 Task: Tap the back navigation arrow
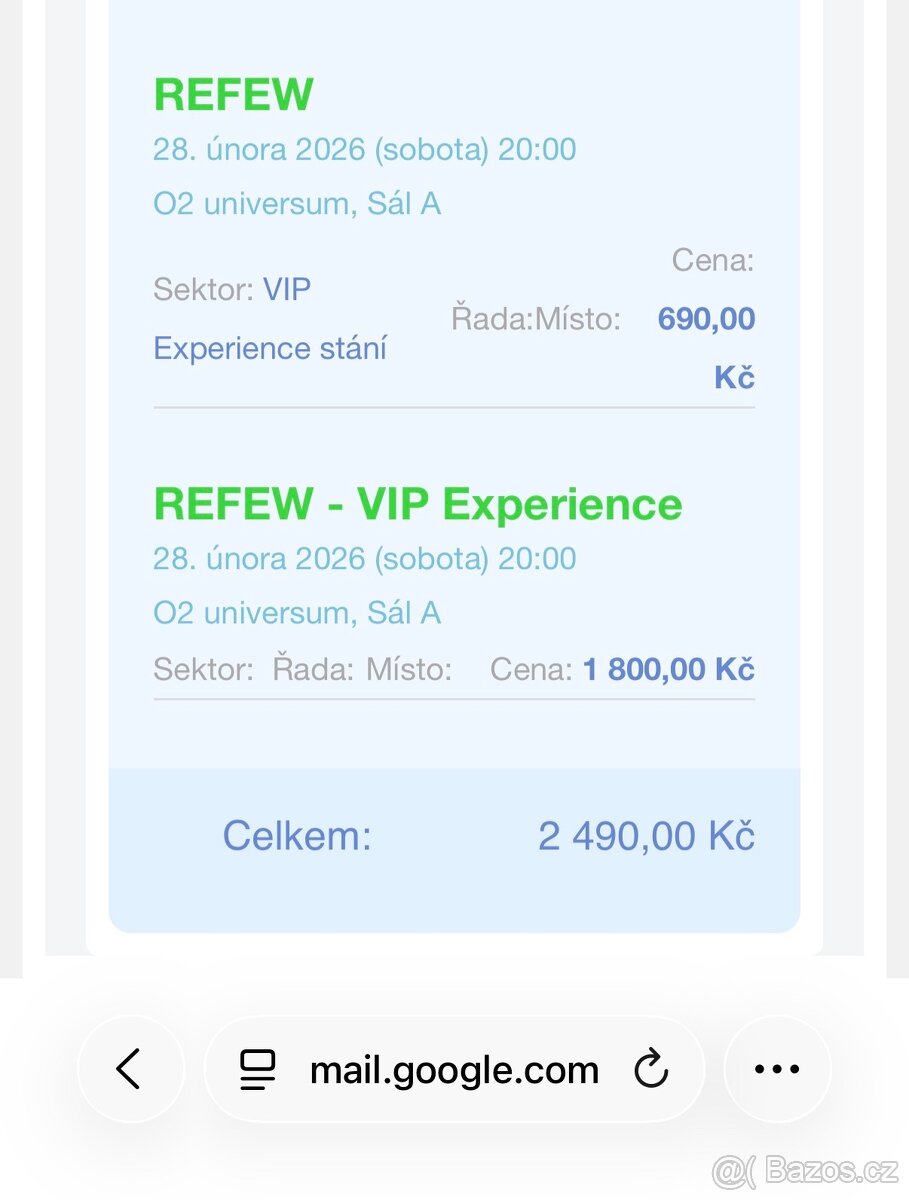coord(131,1068)
